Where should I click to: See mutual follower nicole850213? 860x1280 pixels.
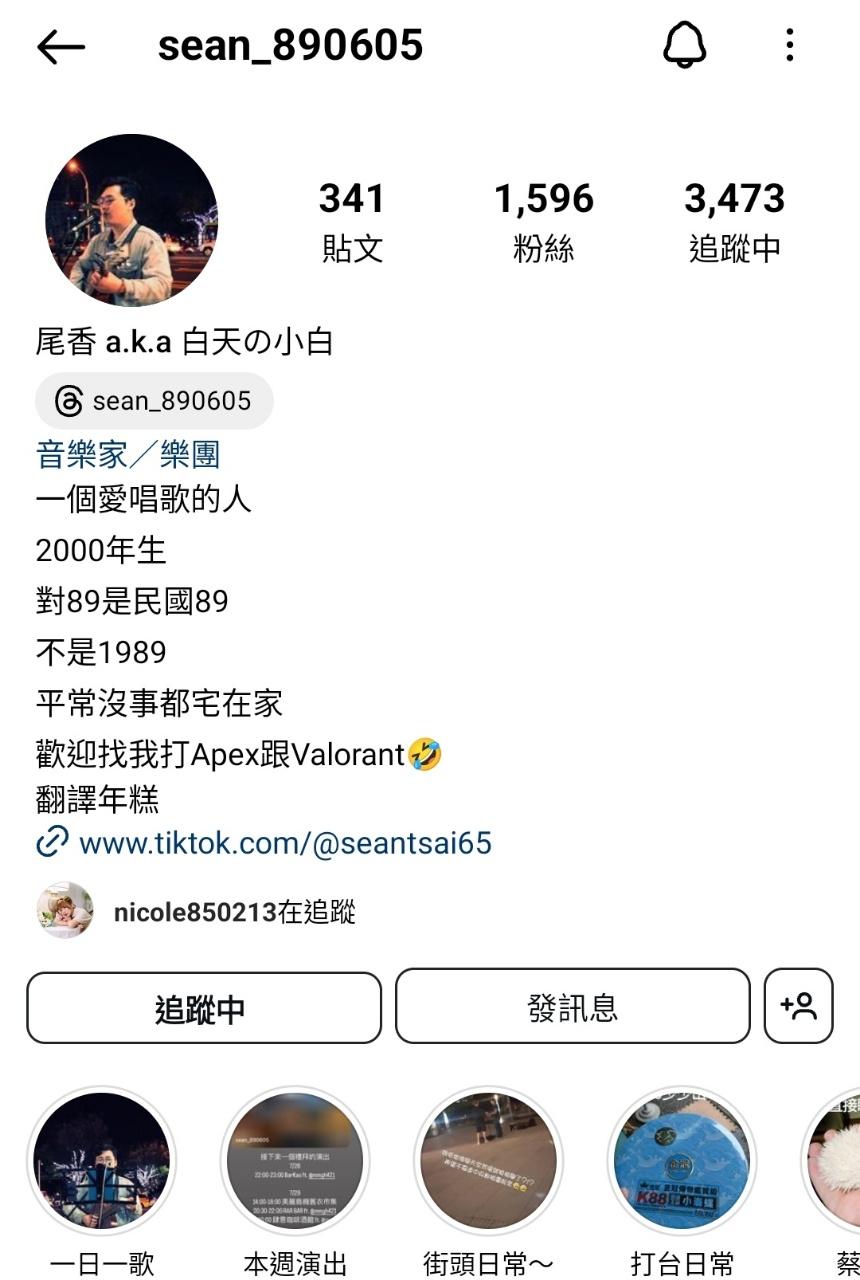(234, 911)
